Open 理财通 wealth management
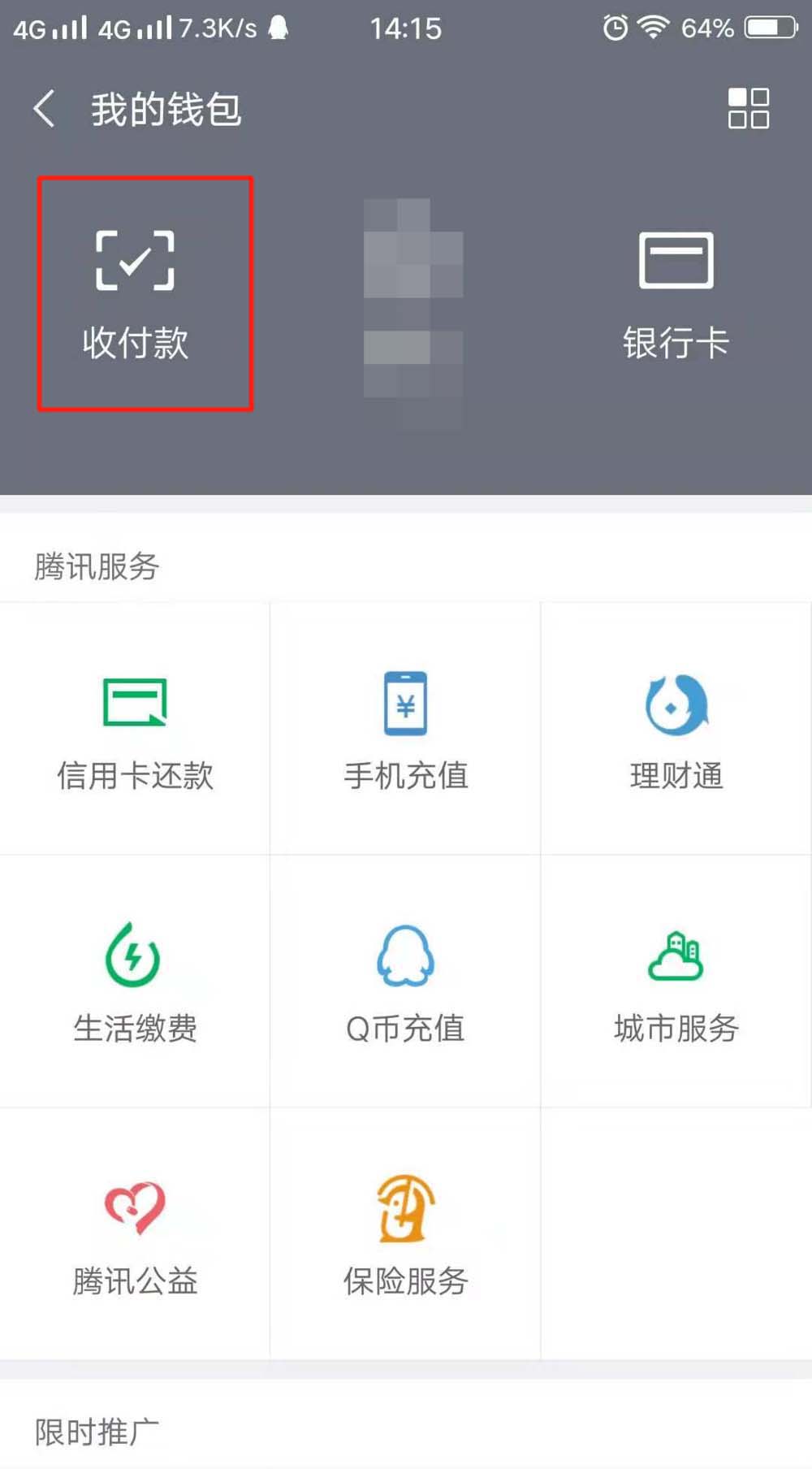 (x=676, y=729)
